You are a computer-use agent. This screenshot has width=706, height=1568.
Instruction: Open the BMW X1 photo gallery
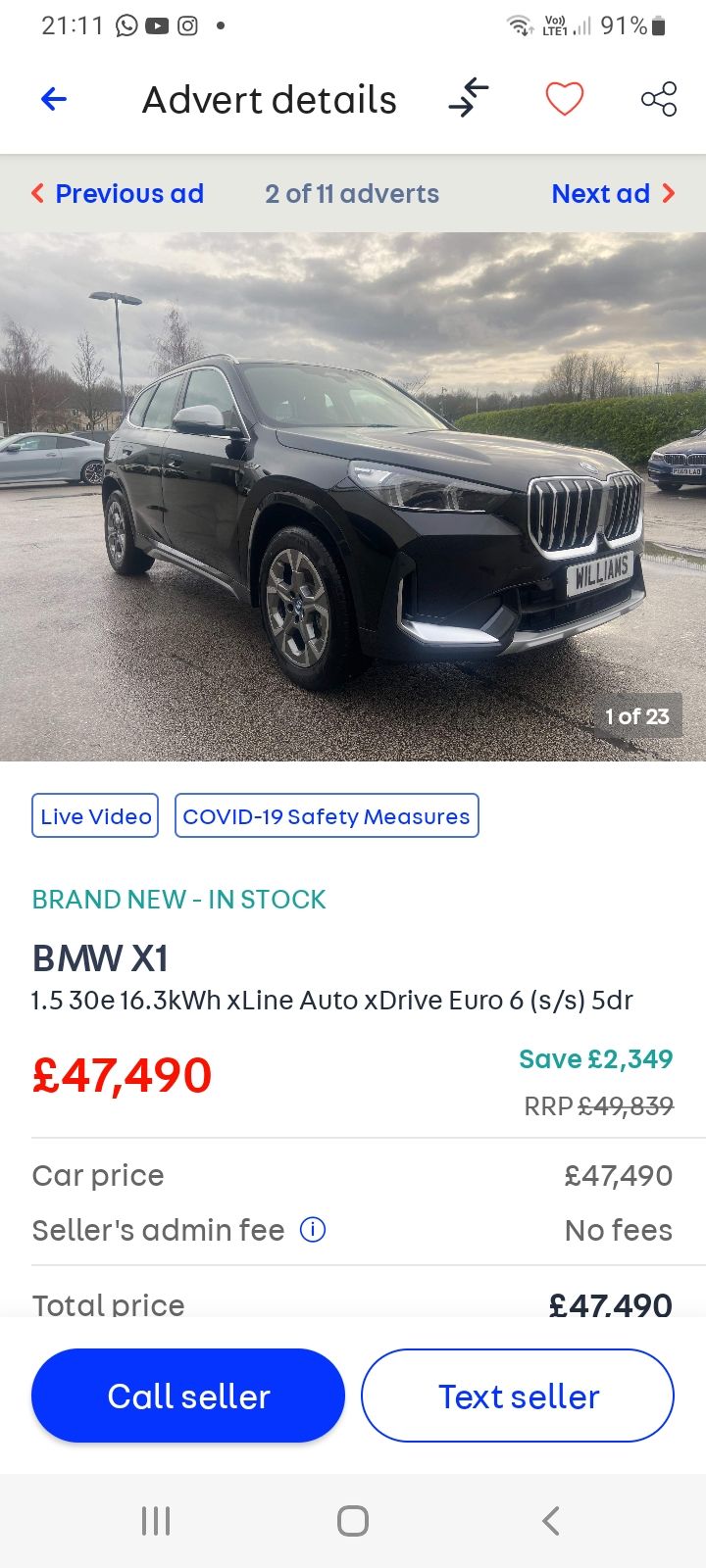point(353,497)
